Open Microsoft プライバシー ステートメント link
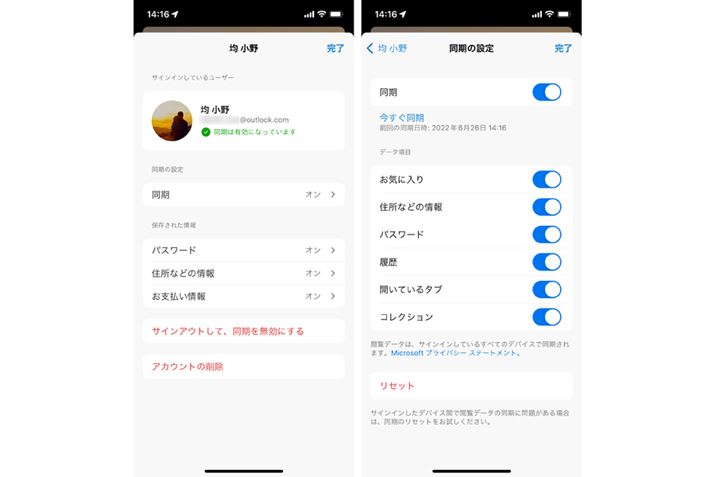 (x=454, y=353)
